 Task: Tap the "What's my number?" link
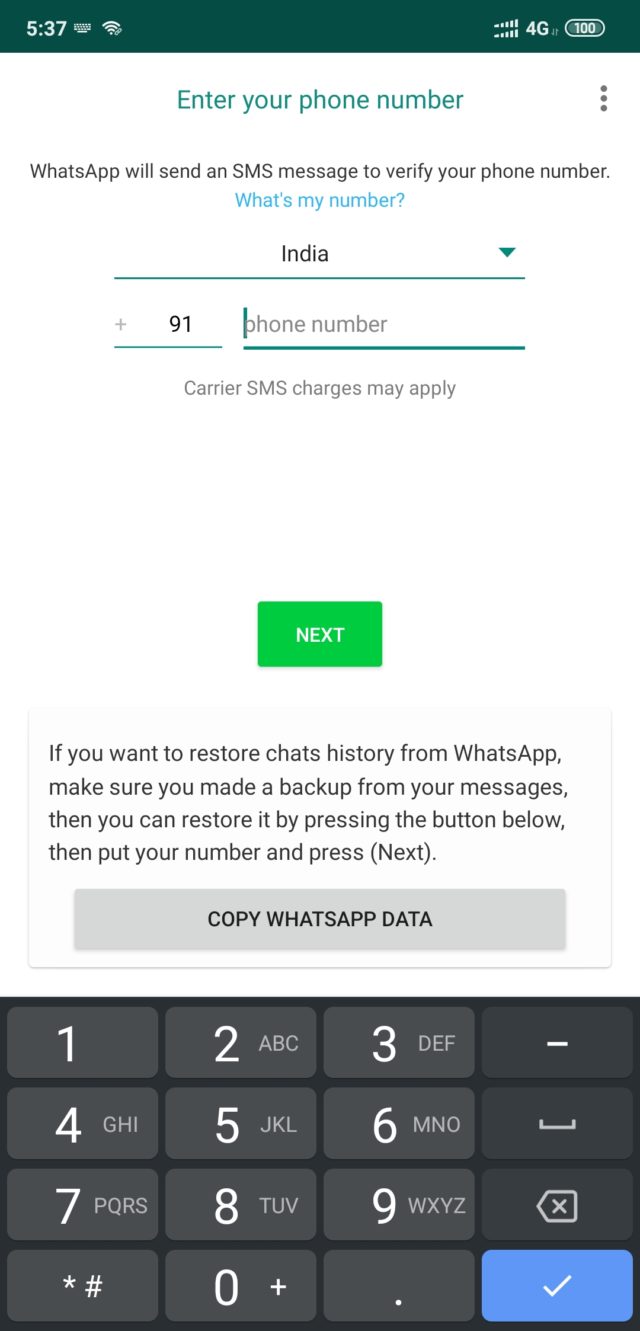(x=320, y=200)
